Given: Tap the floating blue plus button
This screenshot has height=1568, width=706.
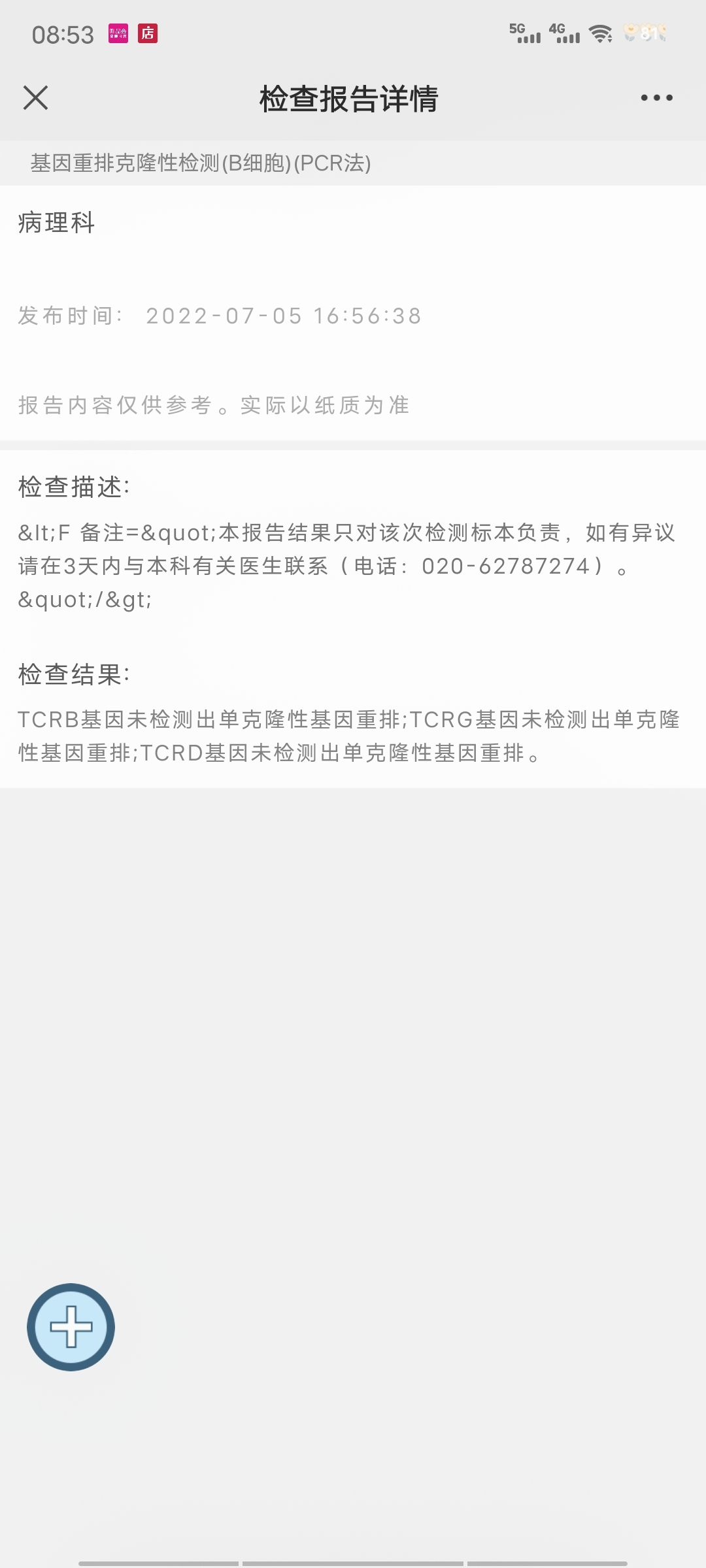Looking at the screenshot, I should [71, 1327].
